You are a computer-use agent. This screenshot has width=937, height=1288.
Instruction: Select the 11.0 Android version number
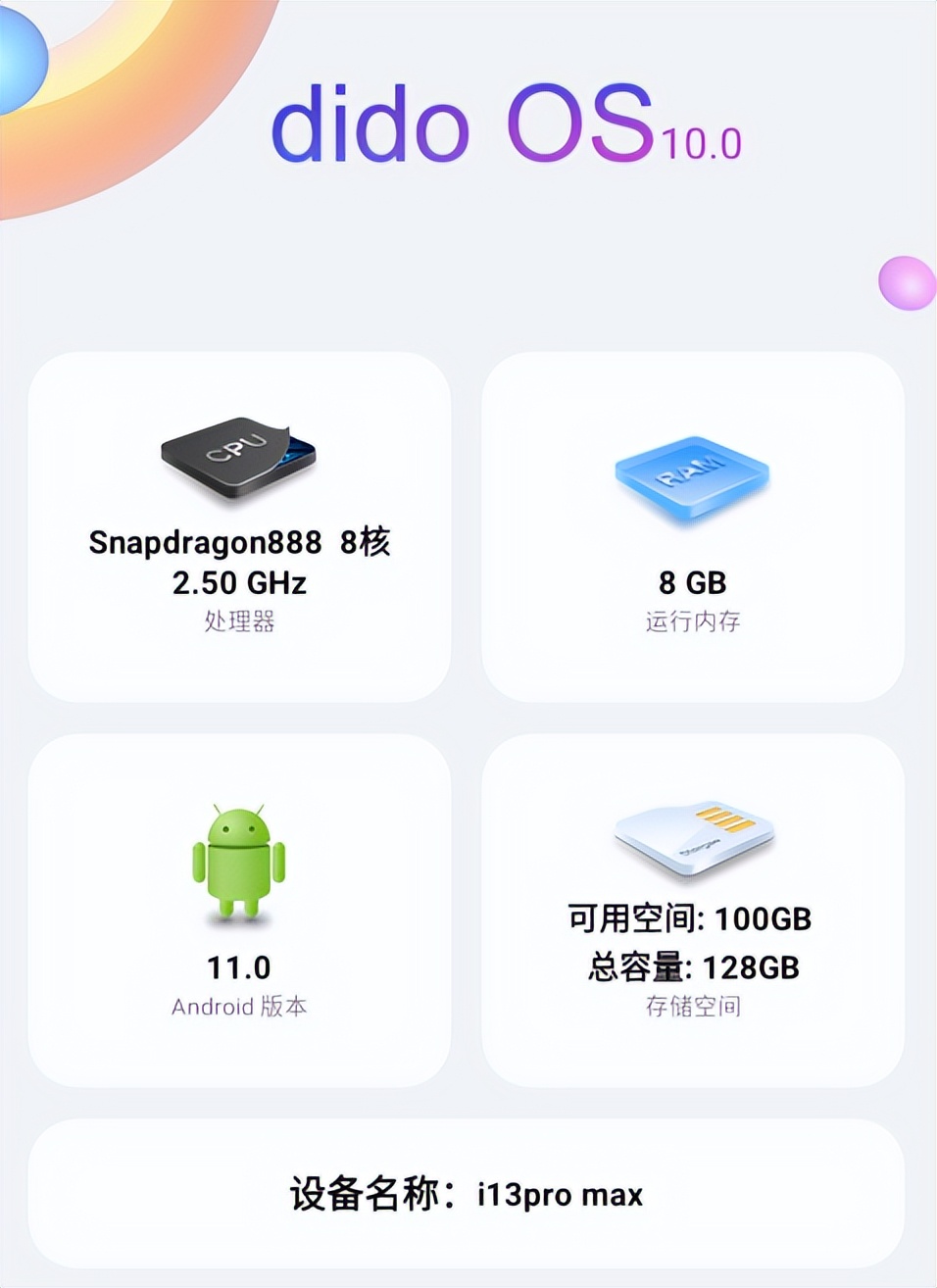pyautogui.click(x=238, y=967)
